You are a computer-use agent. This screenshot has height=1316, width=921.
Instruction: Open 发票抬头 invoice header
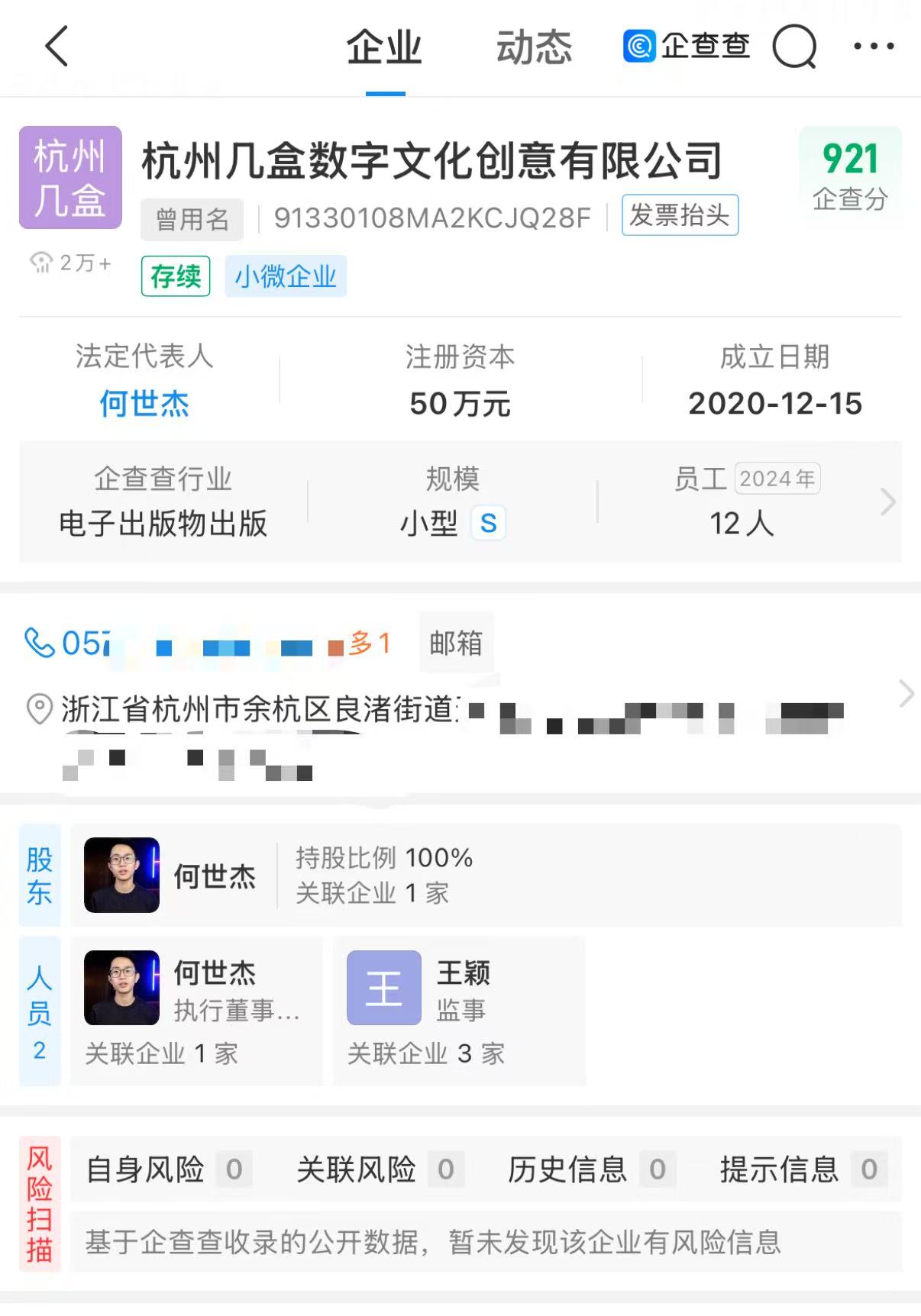coord(680,215)
